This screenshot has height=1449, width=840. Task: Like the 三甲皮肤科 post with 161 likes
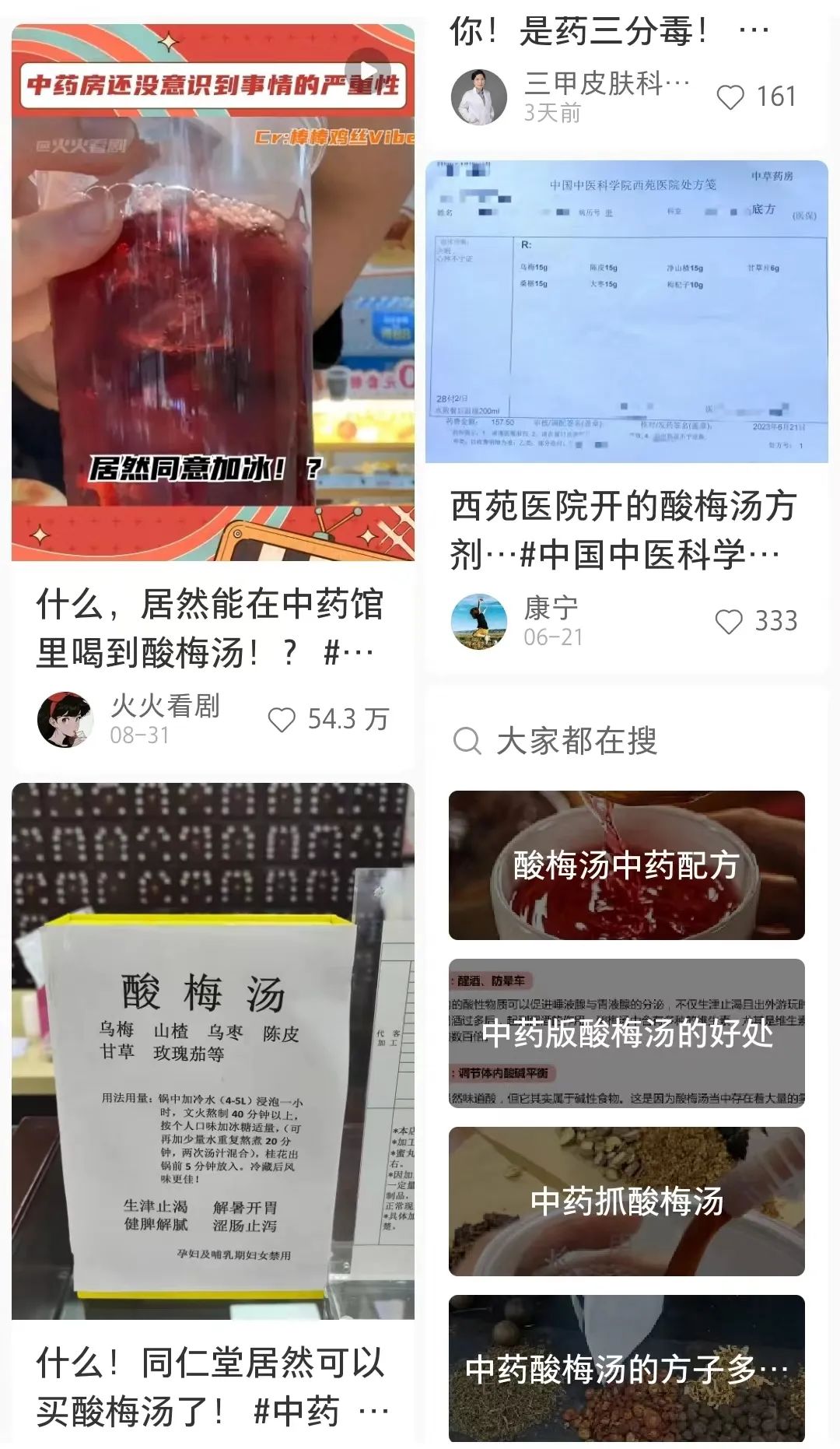coord(730,97)
